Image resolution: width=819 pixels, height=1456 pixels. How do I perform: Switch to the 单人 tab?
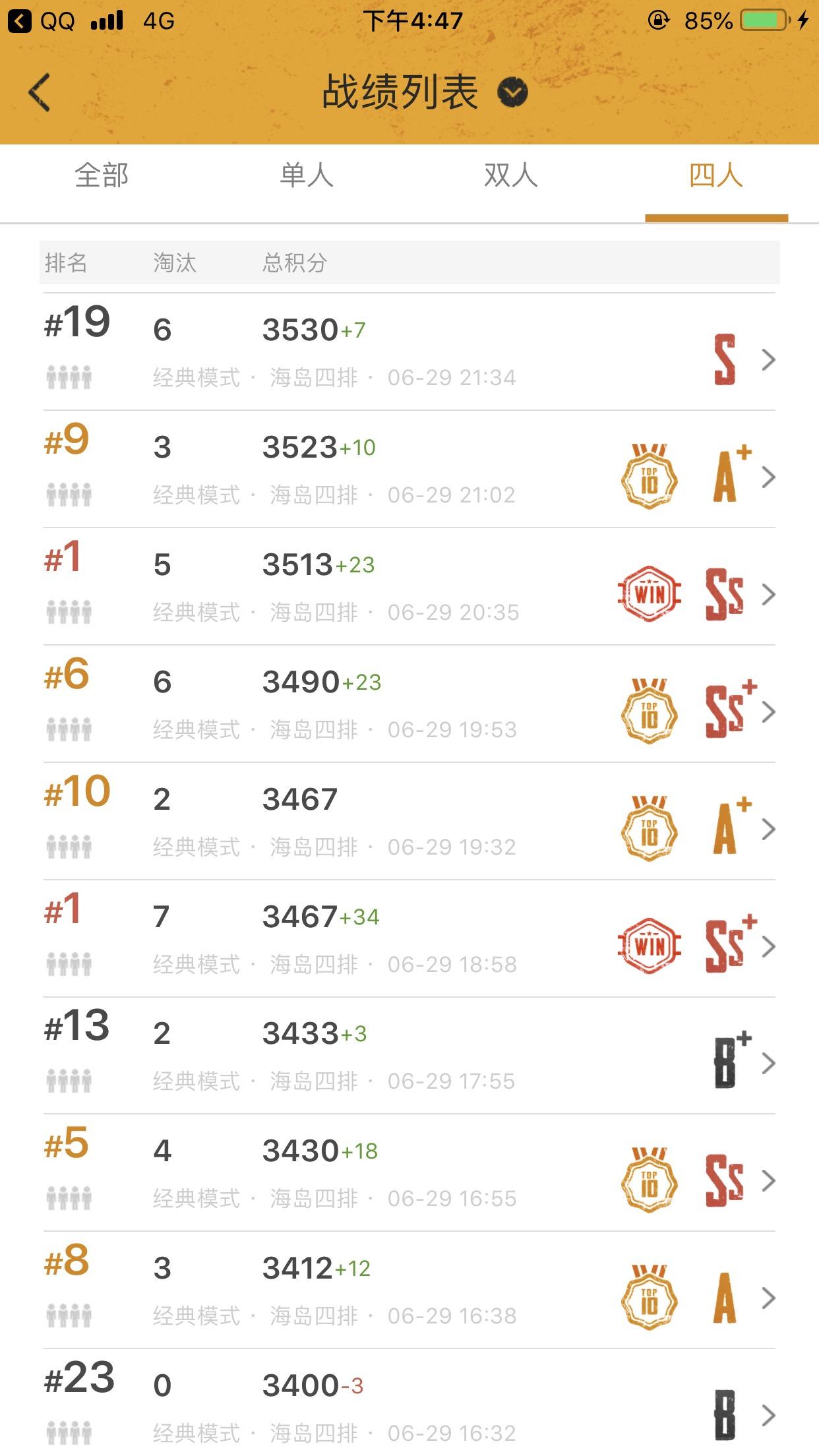[x=307, y=176]
